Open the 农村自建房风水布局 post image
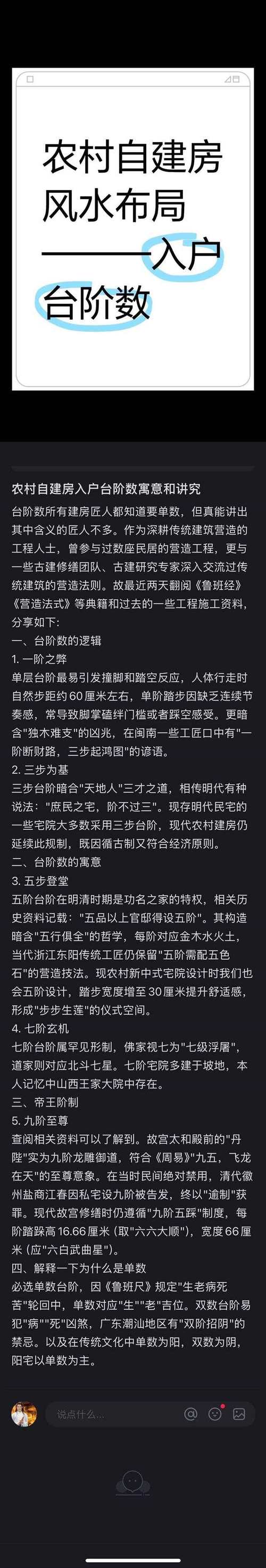 point(131,229)
